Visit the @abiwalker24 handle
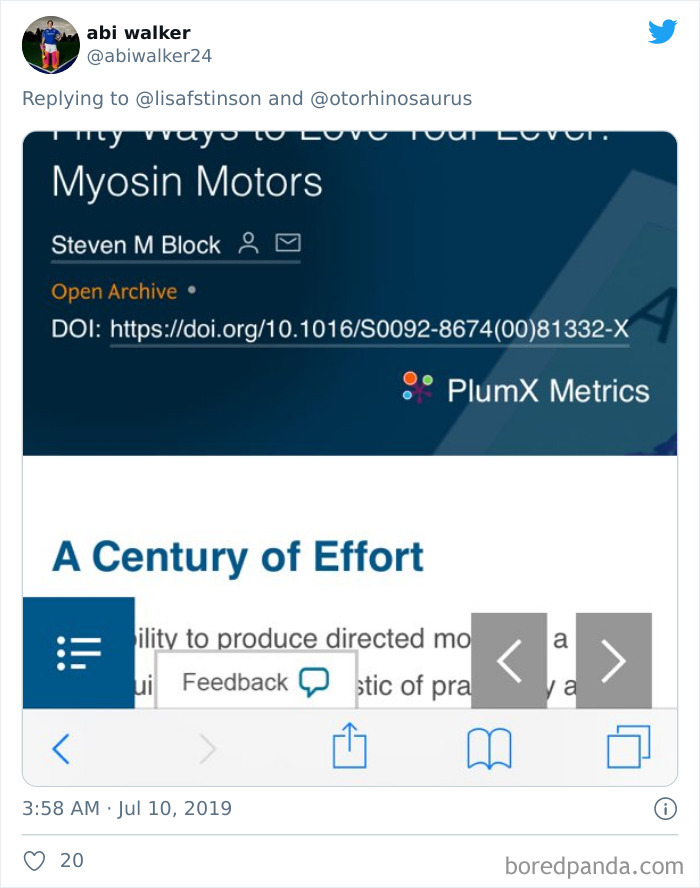700x888 pixels. pyautogui.click(x=149, y=56)
